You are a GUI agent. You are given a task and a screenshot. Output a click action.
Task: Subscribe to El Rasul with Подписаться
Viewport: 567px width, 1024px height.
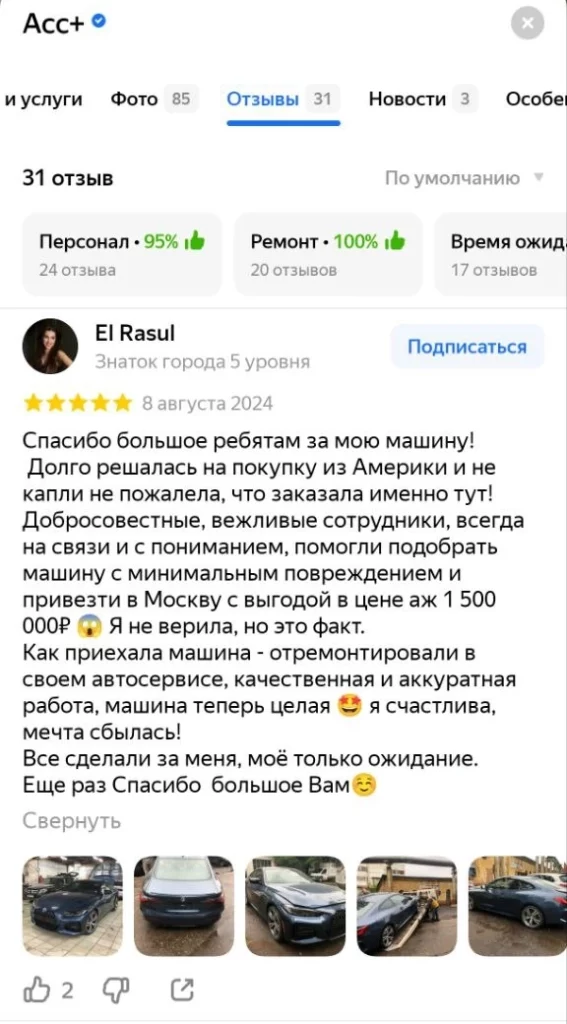click(467, 346)
